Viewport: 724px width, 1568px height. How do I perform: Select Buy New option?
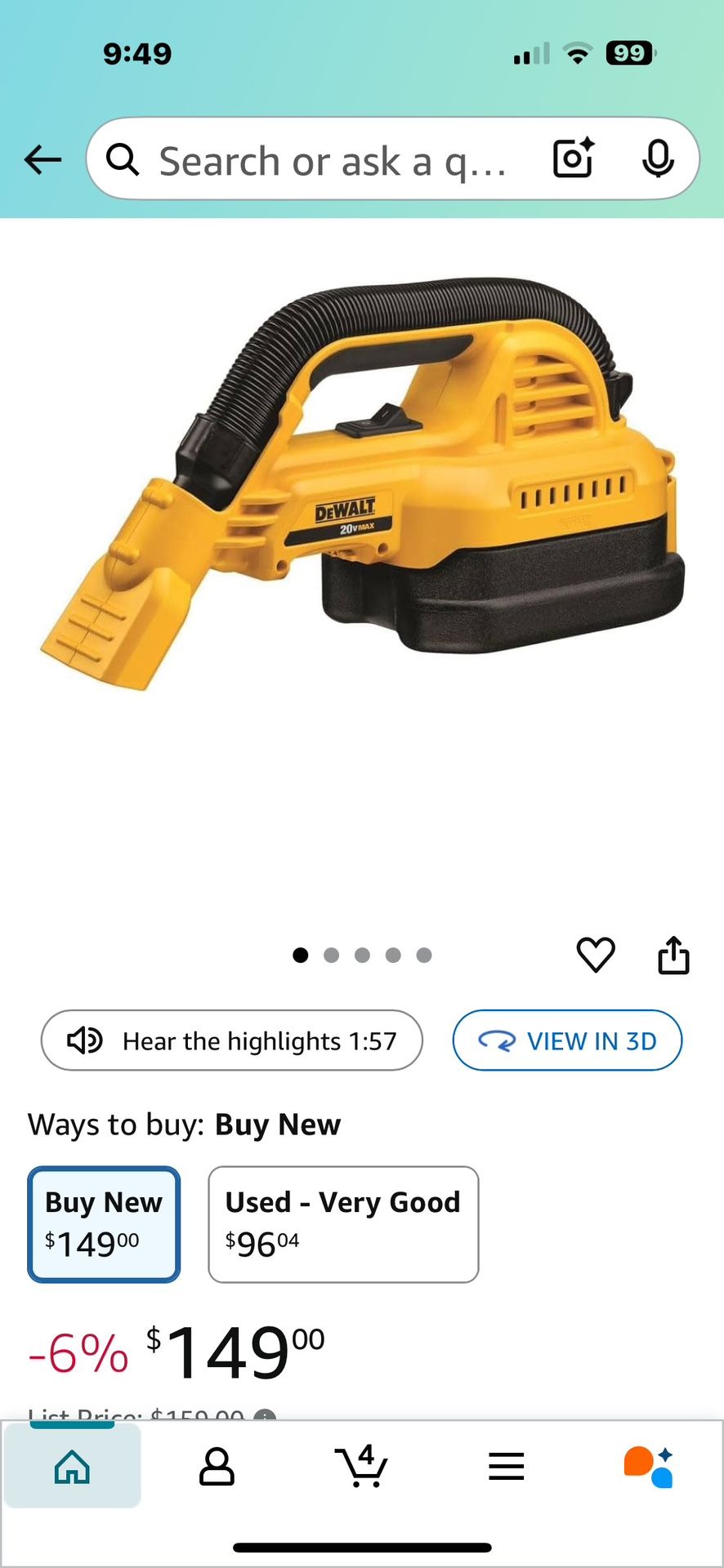[x=104, y=1224]
